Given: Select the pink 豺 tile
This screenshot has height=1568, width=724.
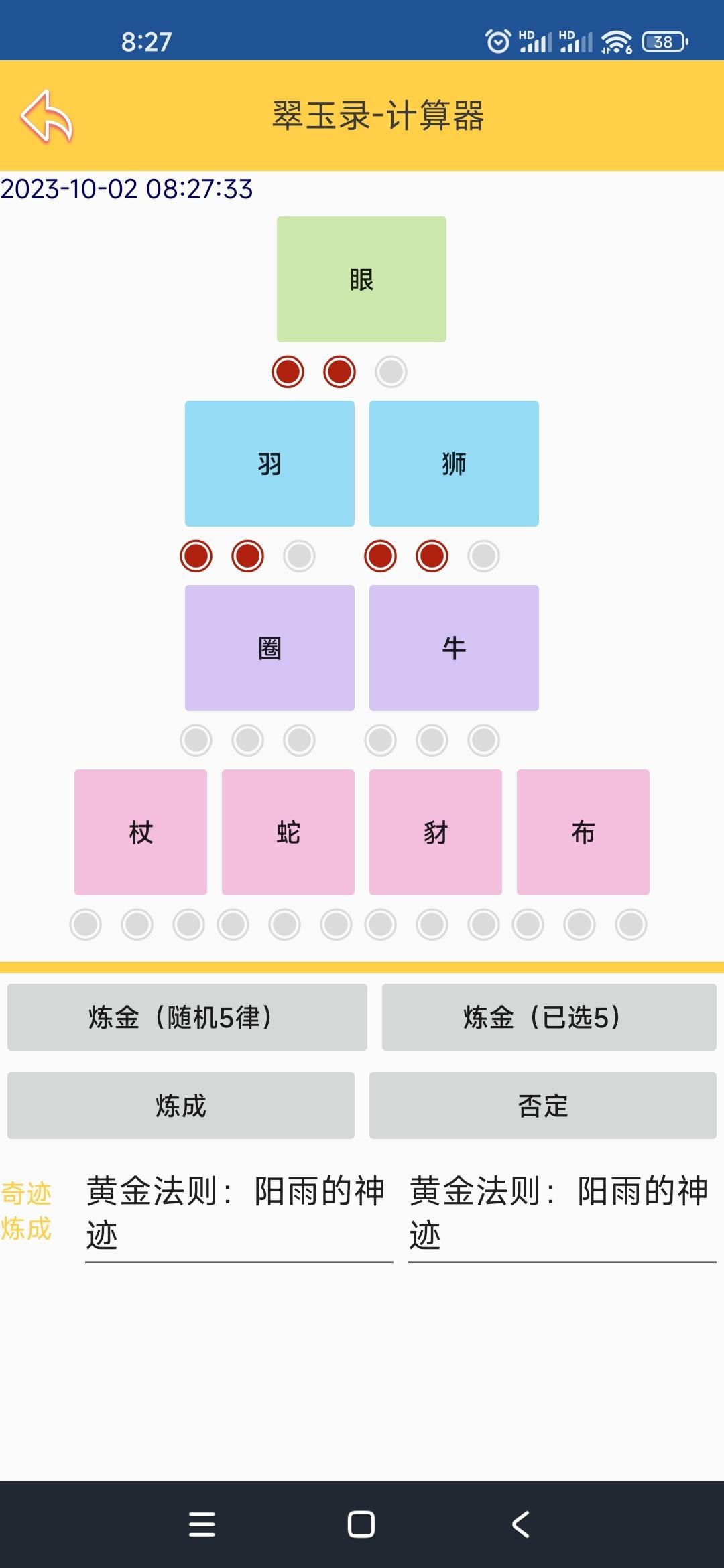Looking at the screenshot, I should pos(436,832).
